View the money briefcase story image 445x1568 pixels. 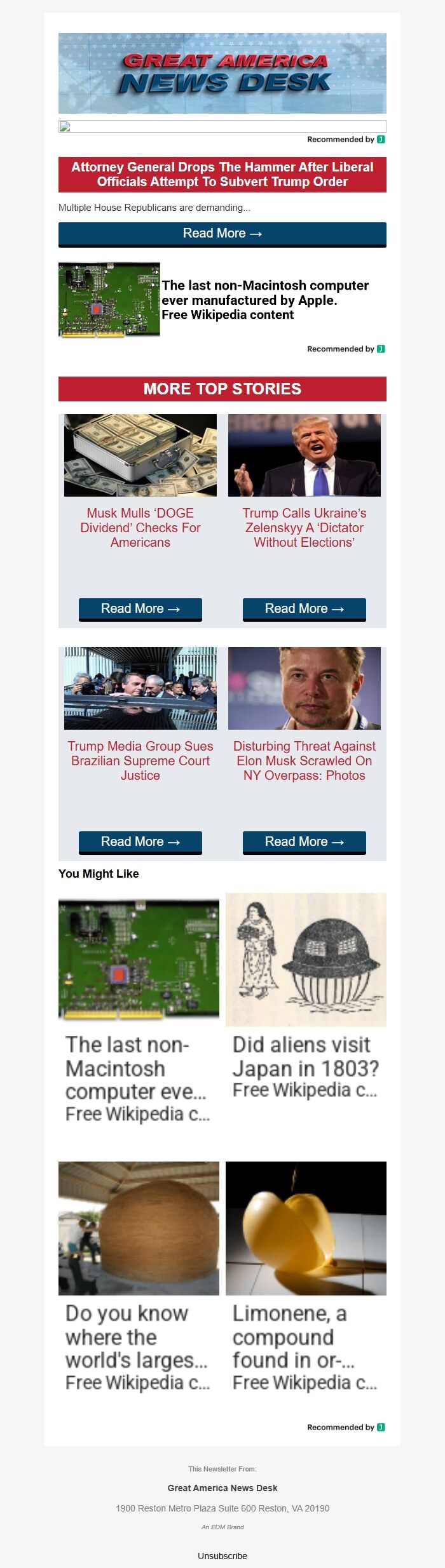pos(140,455)
